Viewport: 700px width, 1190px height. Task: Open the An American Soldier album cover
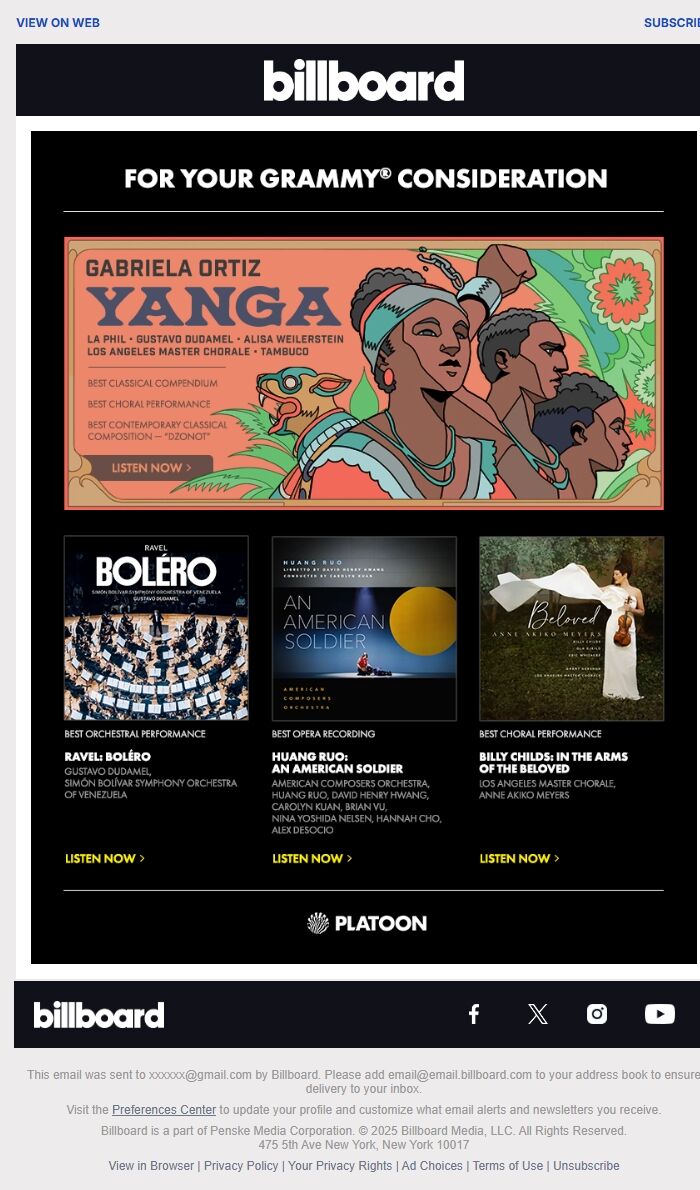pos(364,628)
